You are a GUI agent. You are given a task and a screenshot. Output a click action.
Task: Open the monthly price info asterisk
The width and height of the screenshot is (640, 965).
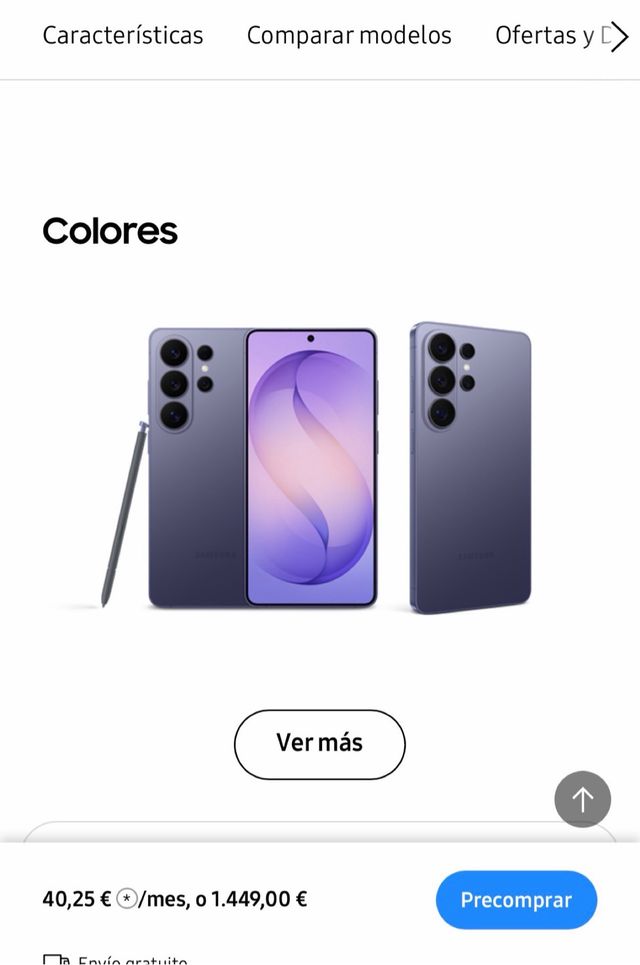click(126, 899)
